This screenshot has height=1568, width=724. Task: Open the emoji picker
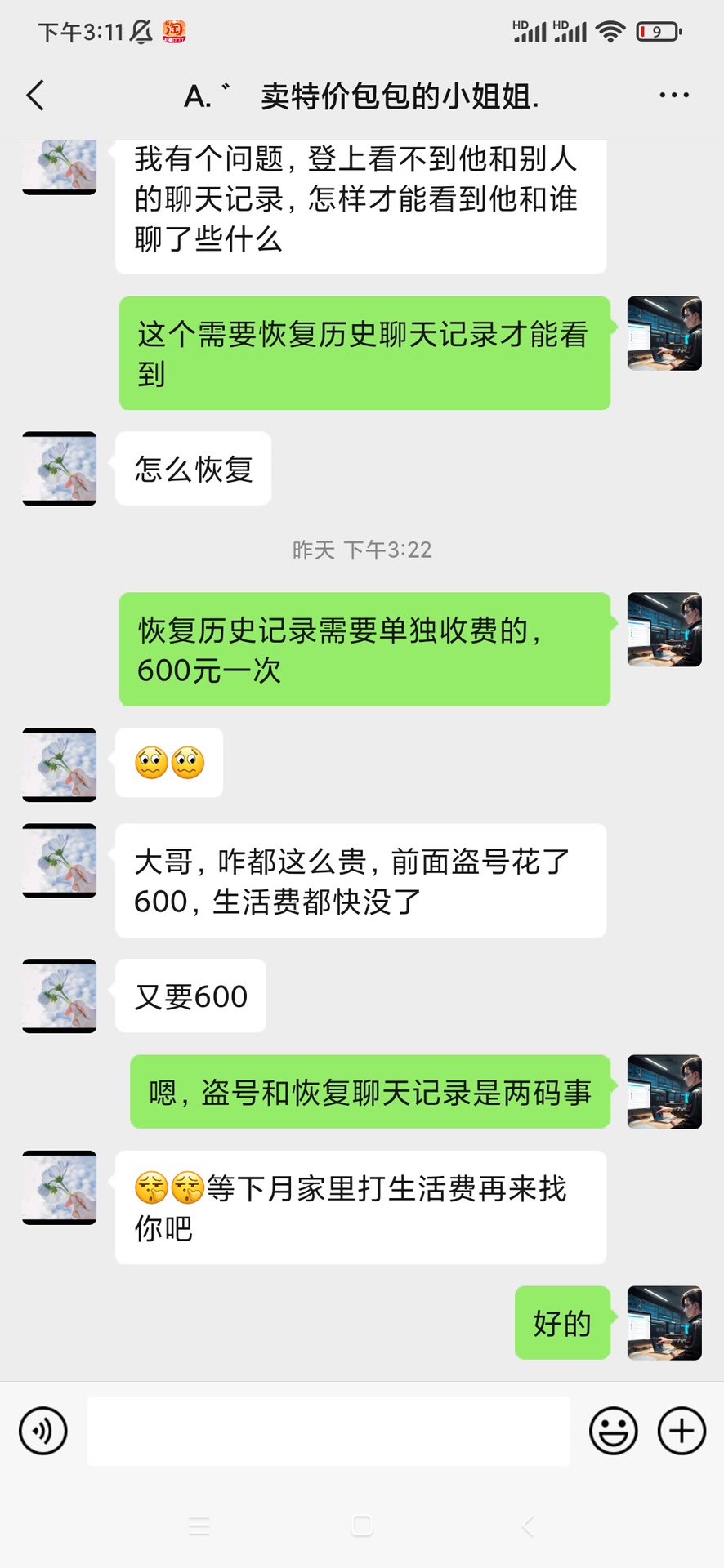(x=613, y=1431)
